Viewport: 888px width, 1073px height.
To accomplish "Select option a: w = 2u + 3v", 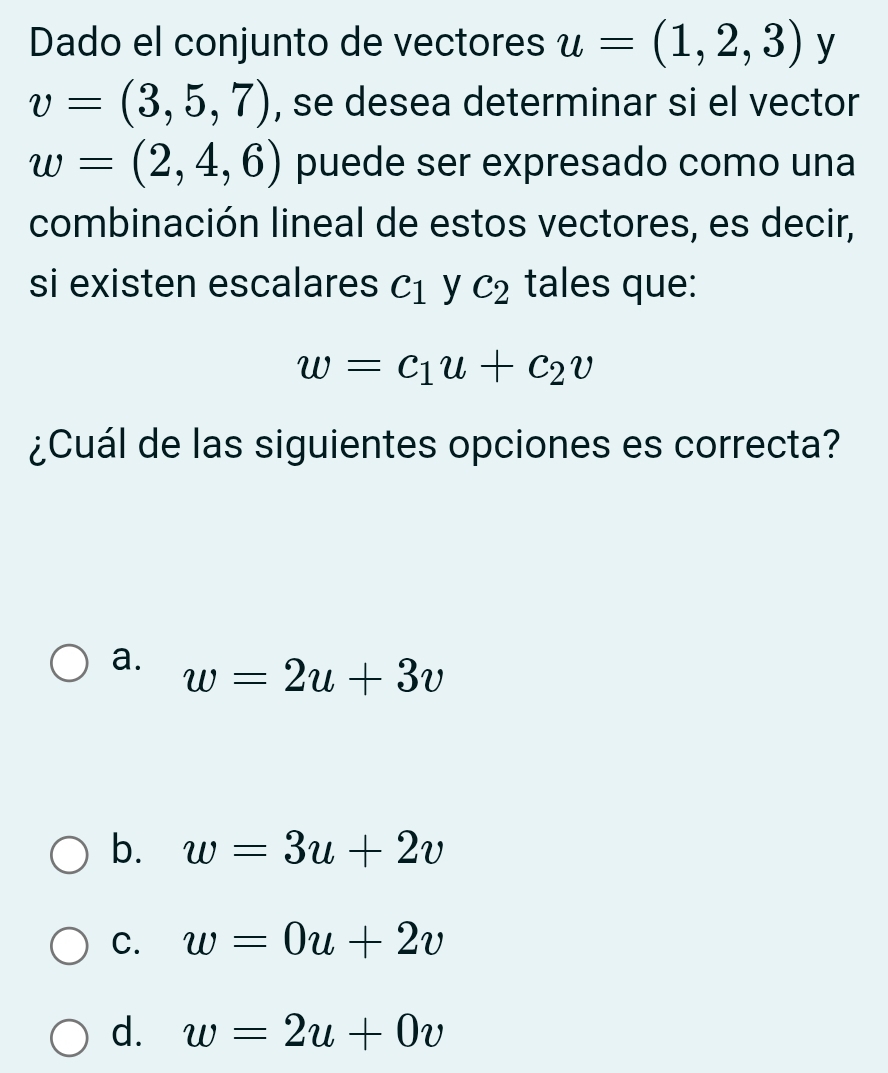I will point(69,663).
